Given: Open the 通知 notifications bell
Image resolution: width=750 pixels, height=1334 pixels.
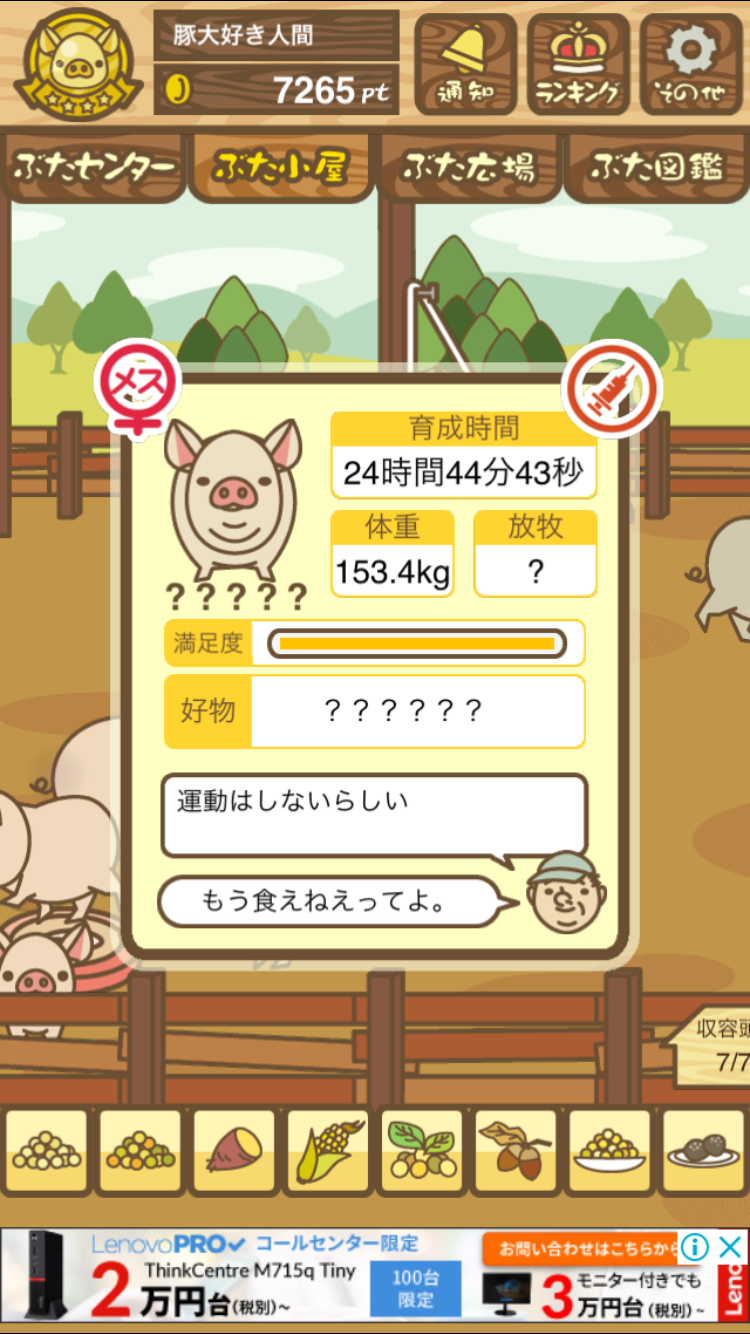Looking at the screenshot, I should [x=465, y=65].
